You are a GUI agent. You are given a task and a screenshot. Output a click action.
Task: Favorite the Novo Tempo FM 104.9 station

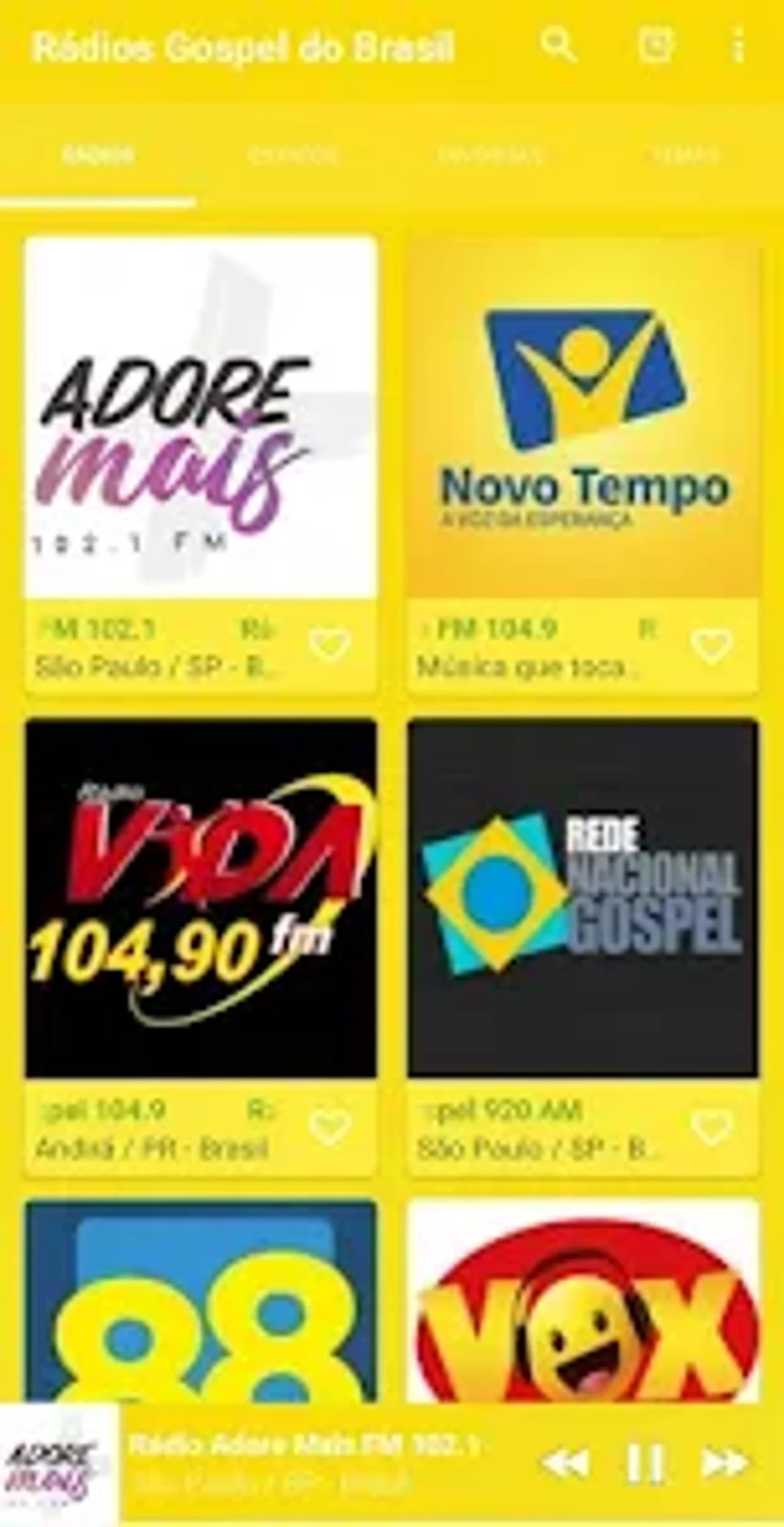click(x=712, y=645)
